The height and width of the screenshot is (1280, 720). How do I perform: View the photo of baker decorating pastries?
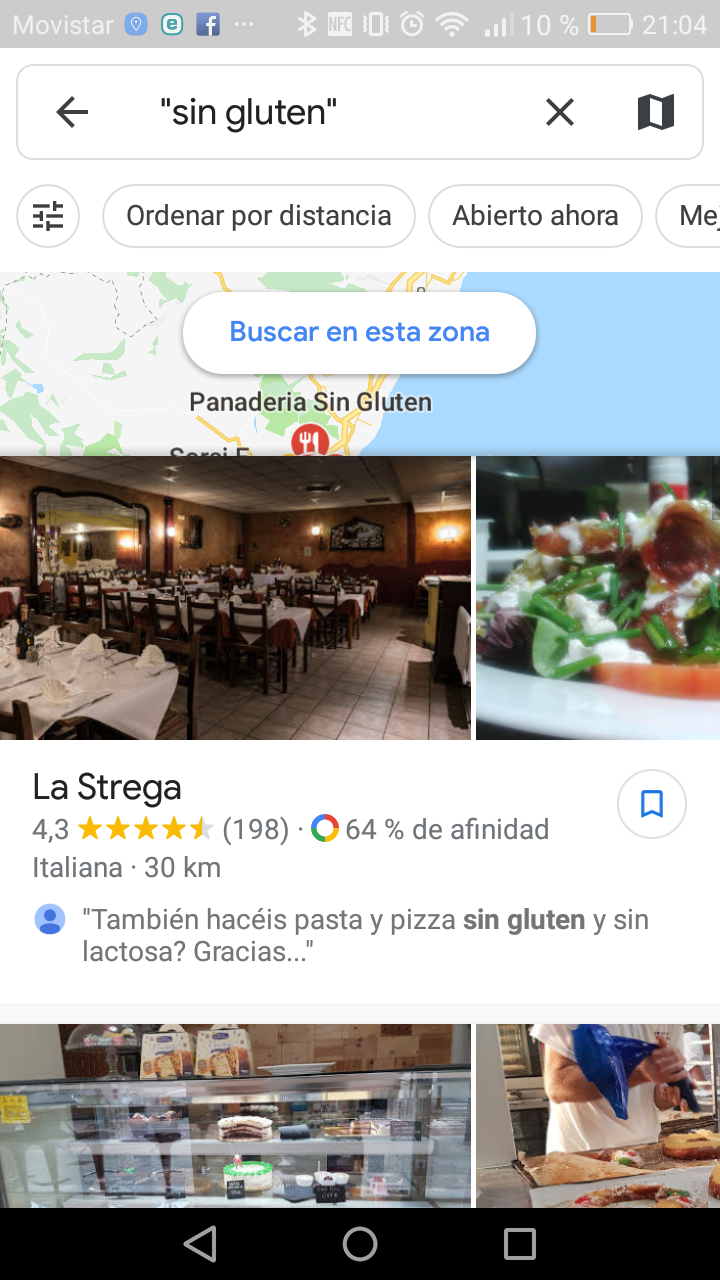pos(598,1115)
